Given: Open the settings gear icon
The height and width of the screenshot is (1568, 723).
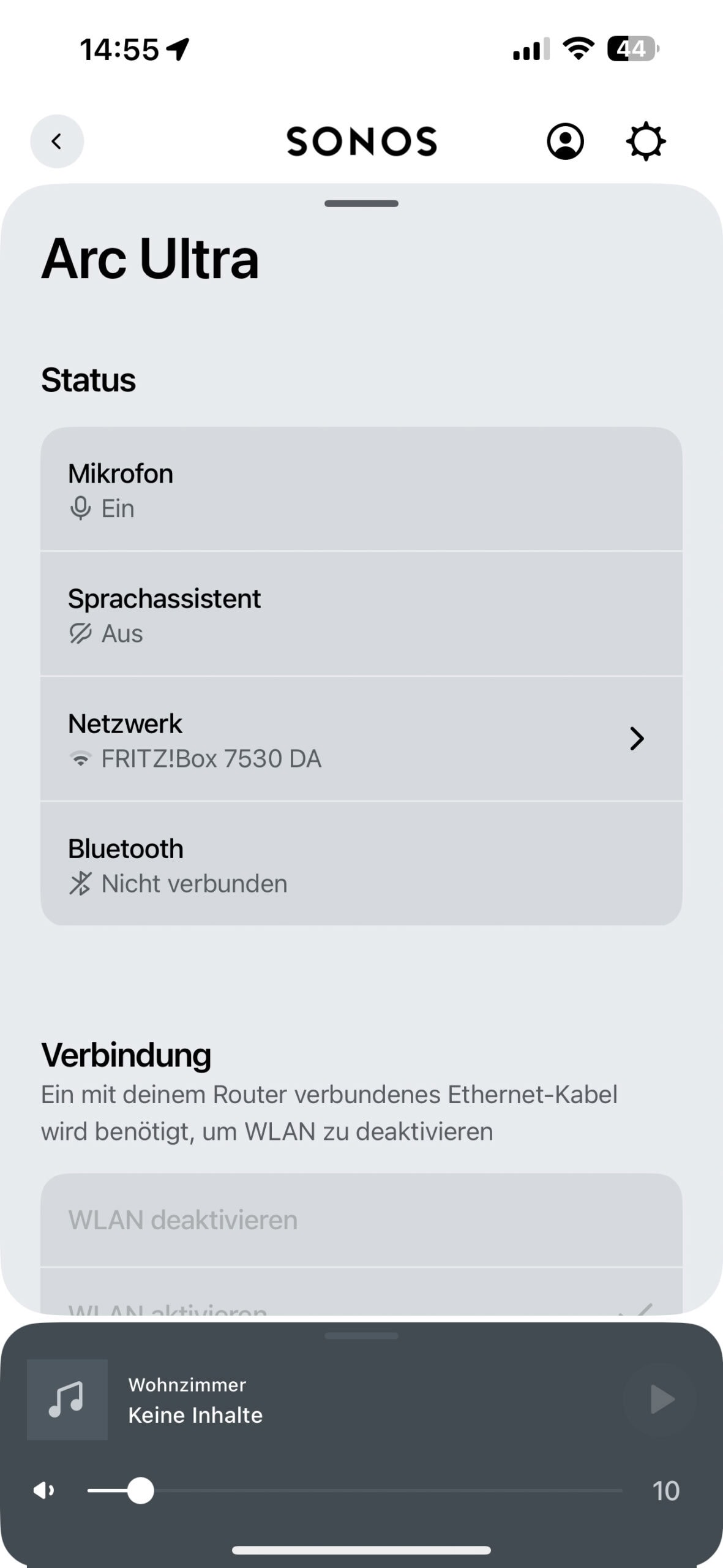Looking at the screenshot, I should coord(645,141).
